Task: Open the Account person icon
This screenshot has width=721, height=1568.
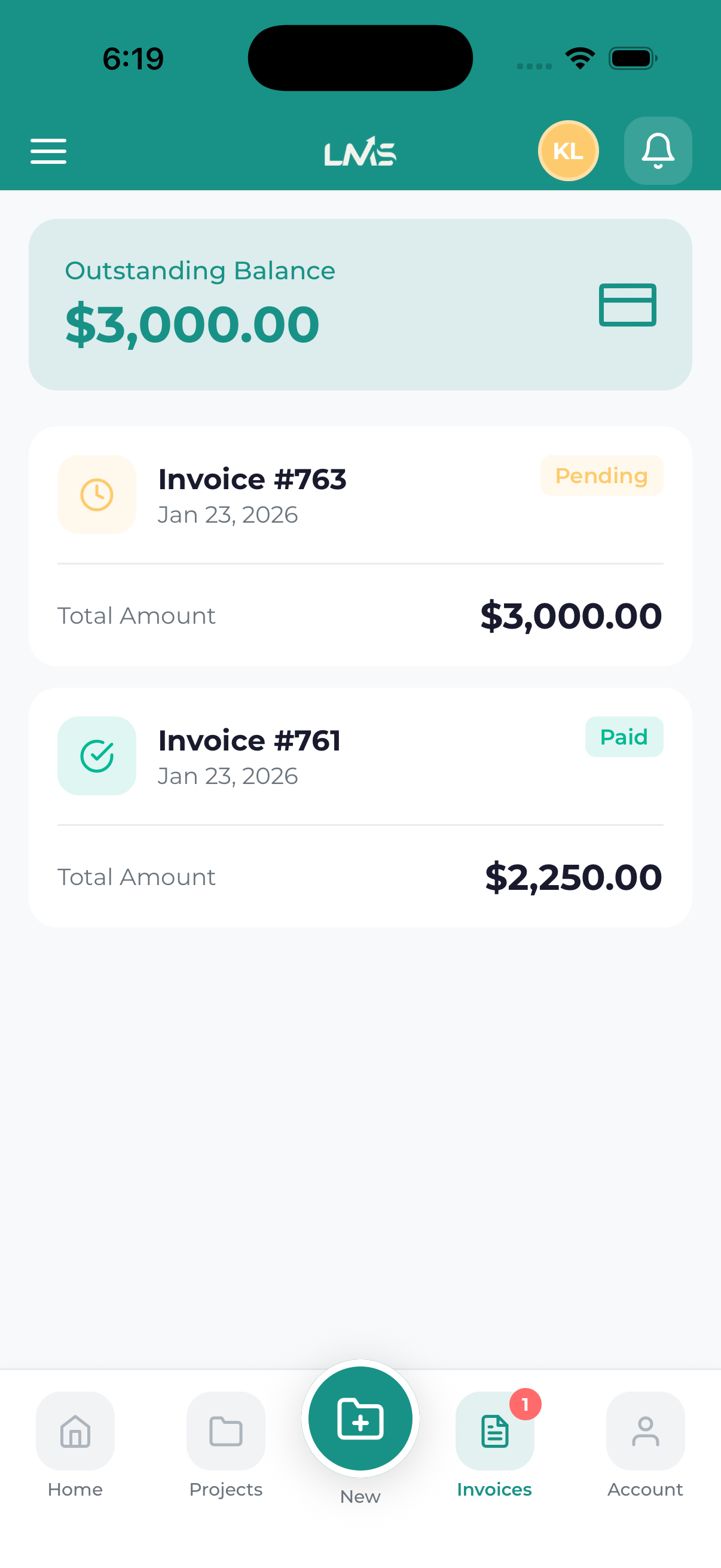Action: coord(644,1432)
